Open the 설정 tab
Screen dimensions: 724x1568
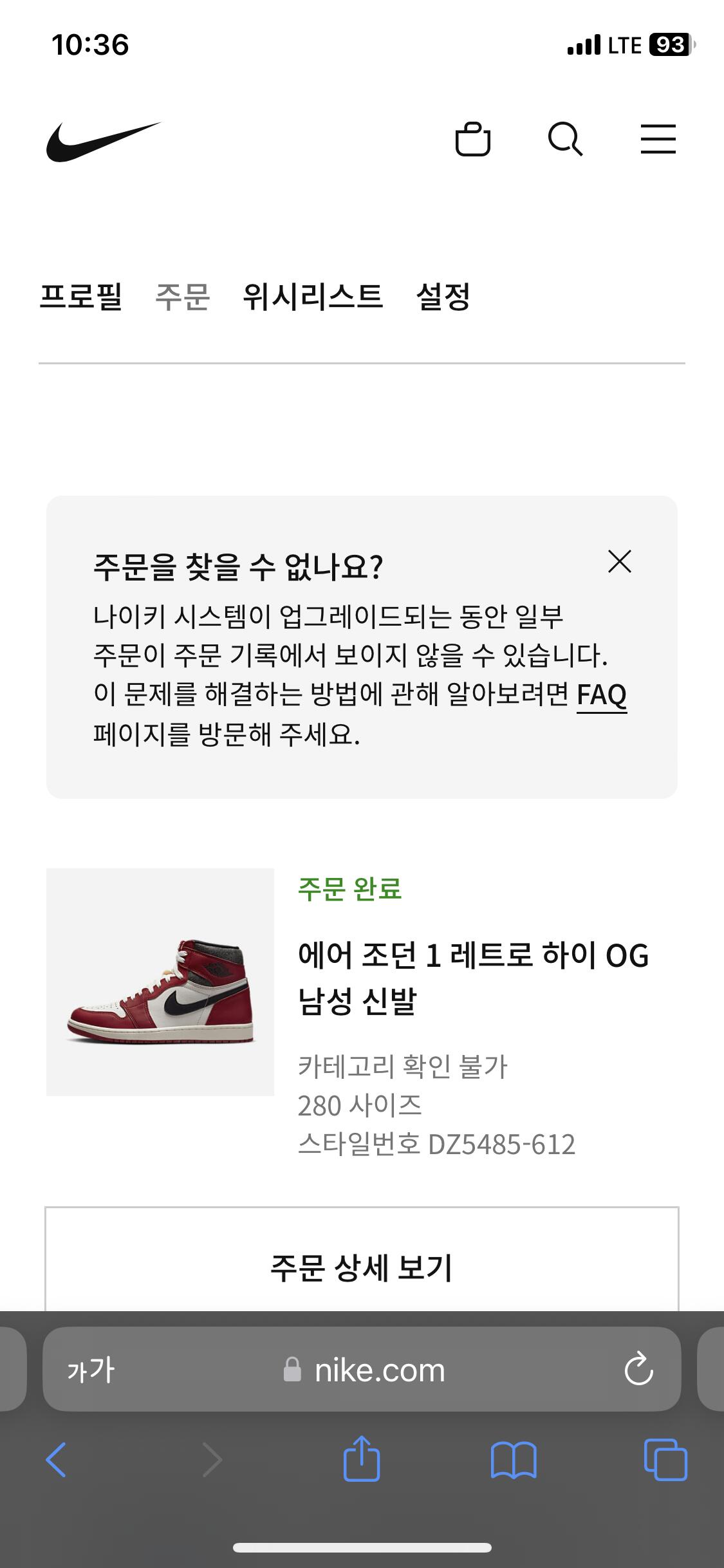pos(443,297)
